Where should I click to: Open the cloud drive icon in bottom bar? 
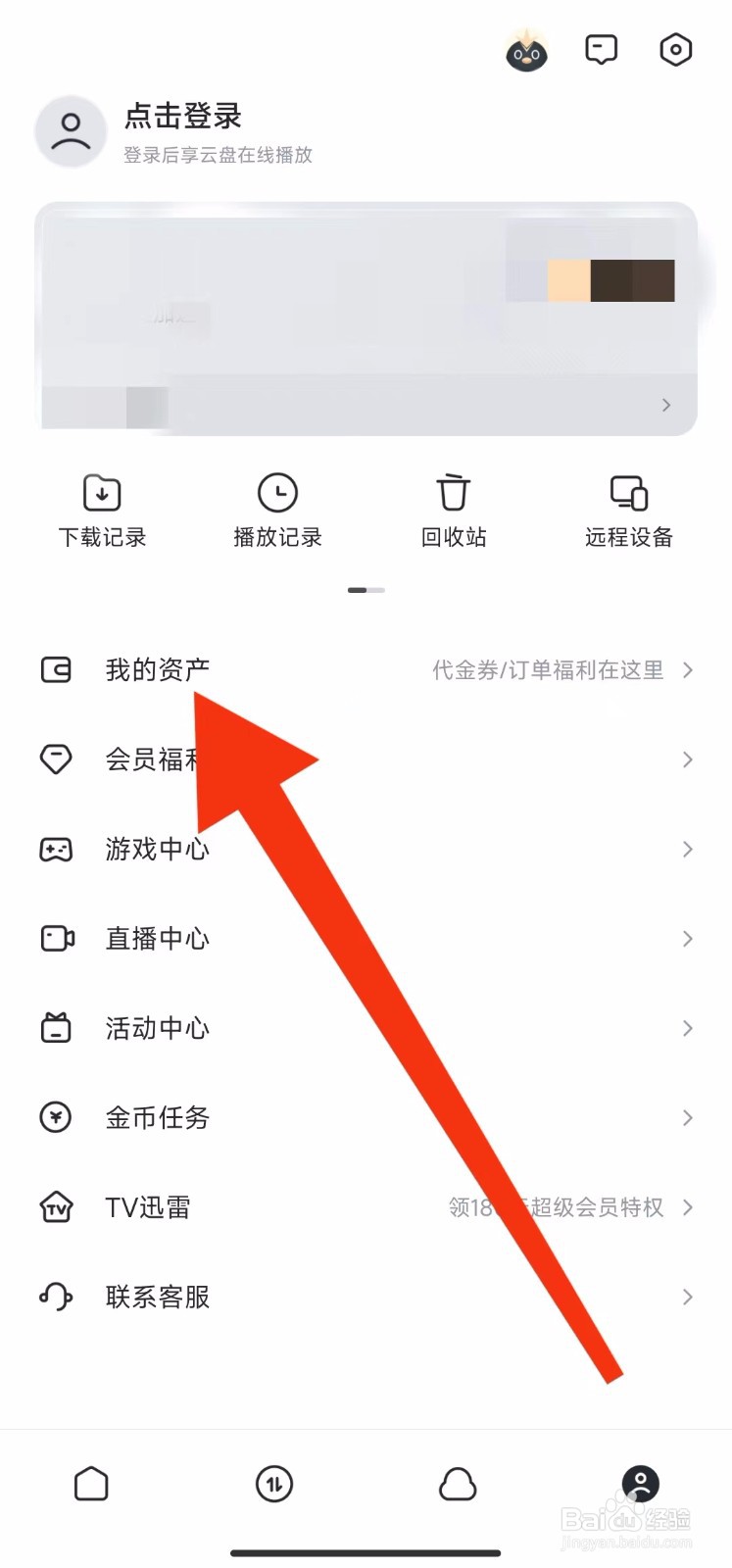(457, 1484)
